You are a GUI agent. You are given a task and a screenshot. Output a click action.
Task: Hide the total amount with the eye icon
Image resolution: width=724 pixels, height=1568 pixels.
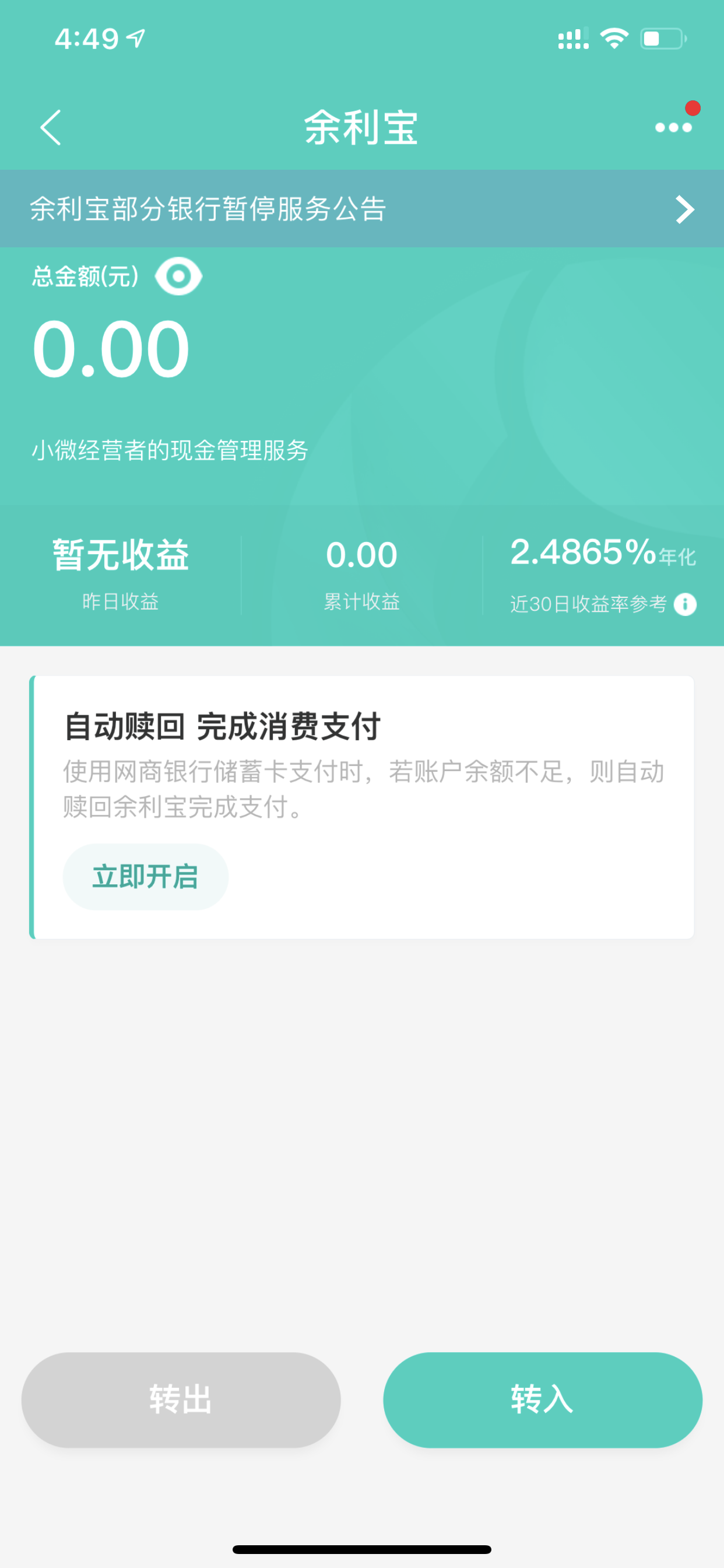tap(178, 276)
